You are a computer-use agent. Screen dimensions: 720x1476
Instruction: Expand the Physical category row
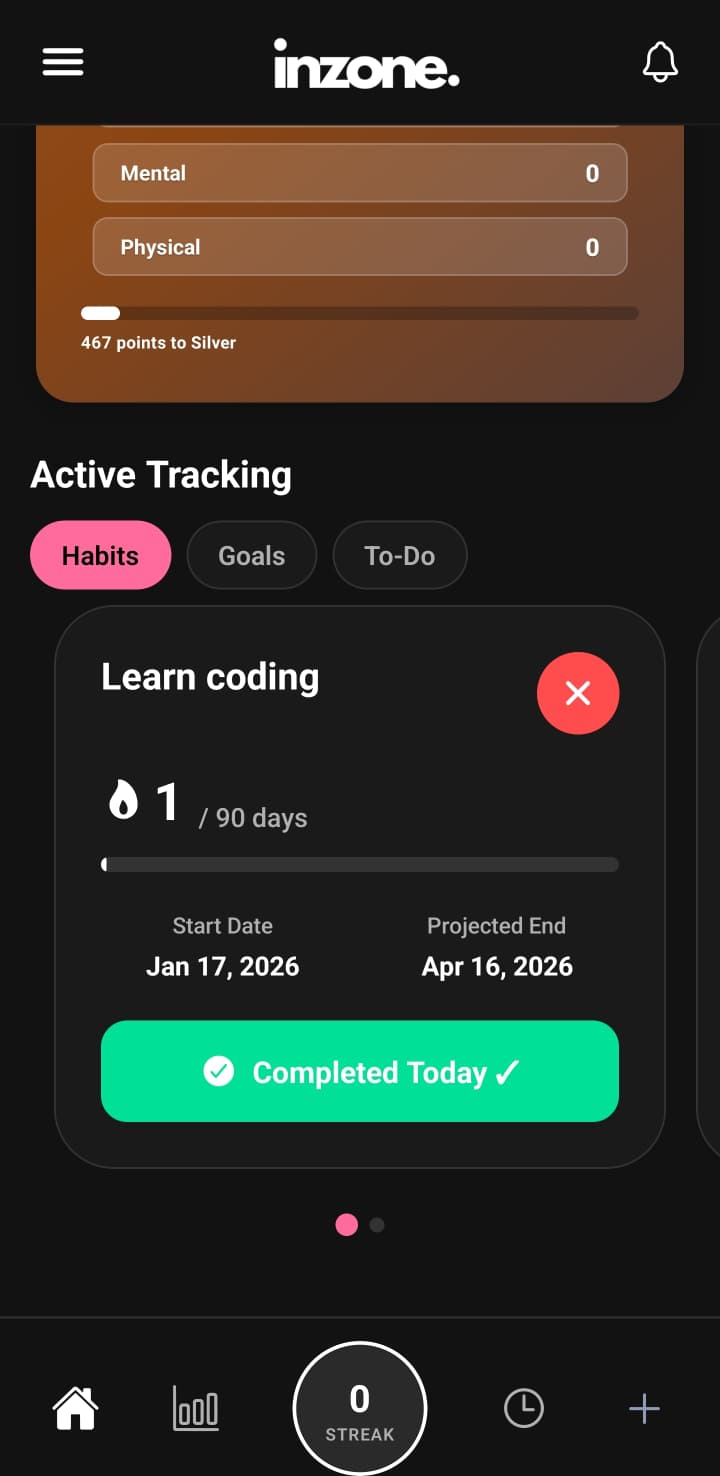[x=359, y=246]
